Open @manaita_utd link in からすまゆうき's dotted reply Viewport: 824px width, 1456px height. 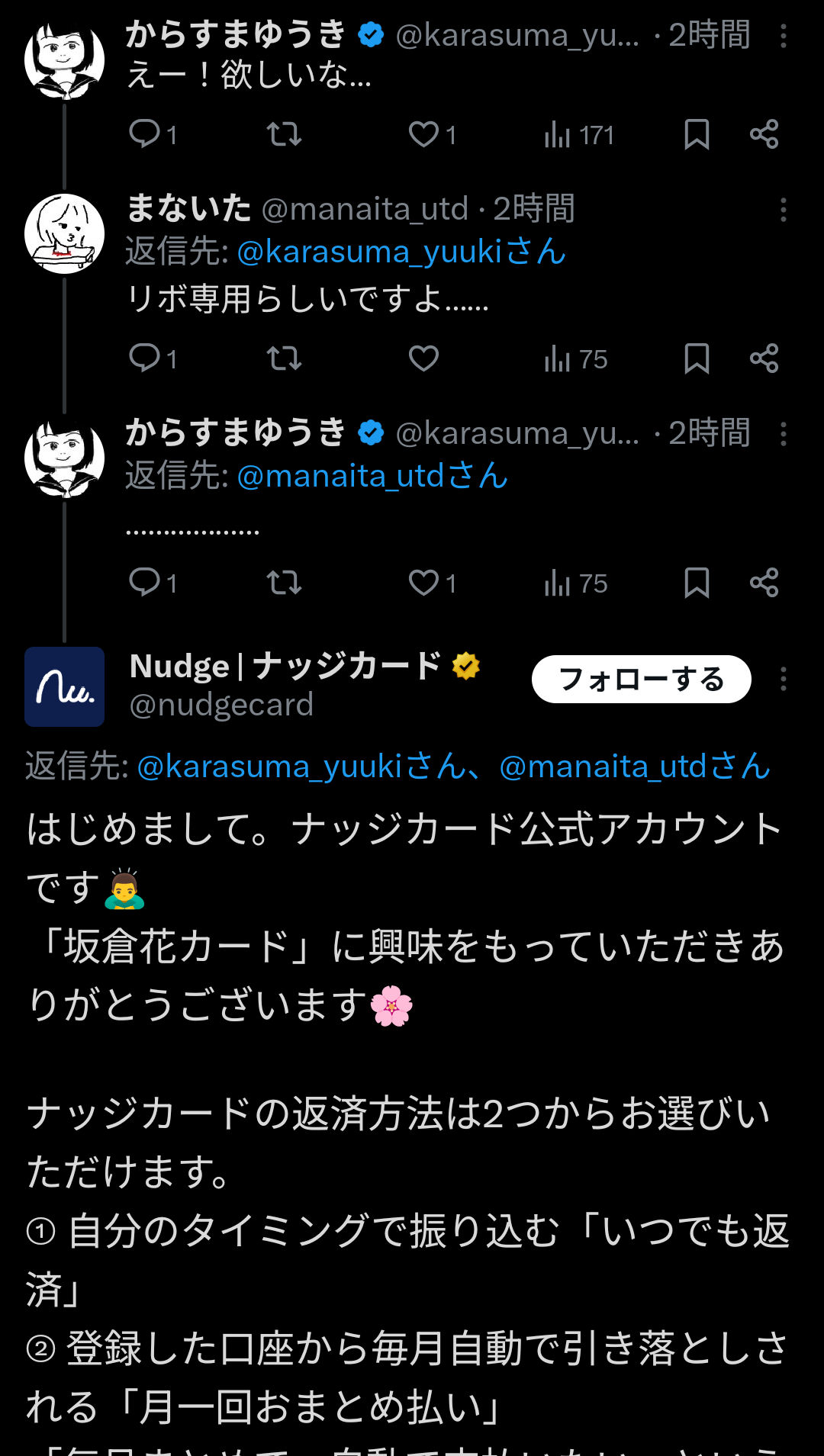372,476
